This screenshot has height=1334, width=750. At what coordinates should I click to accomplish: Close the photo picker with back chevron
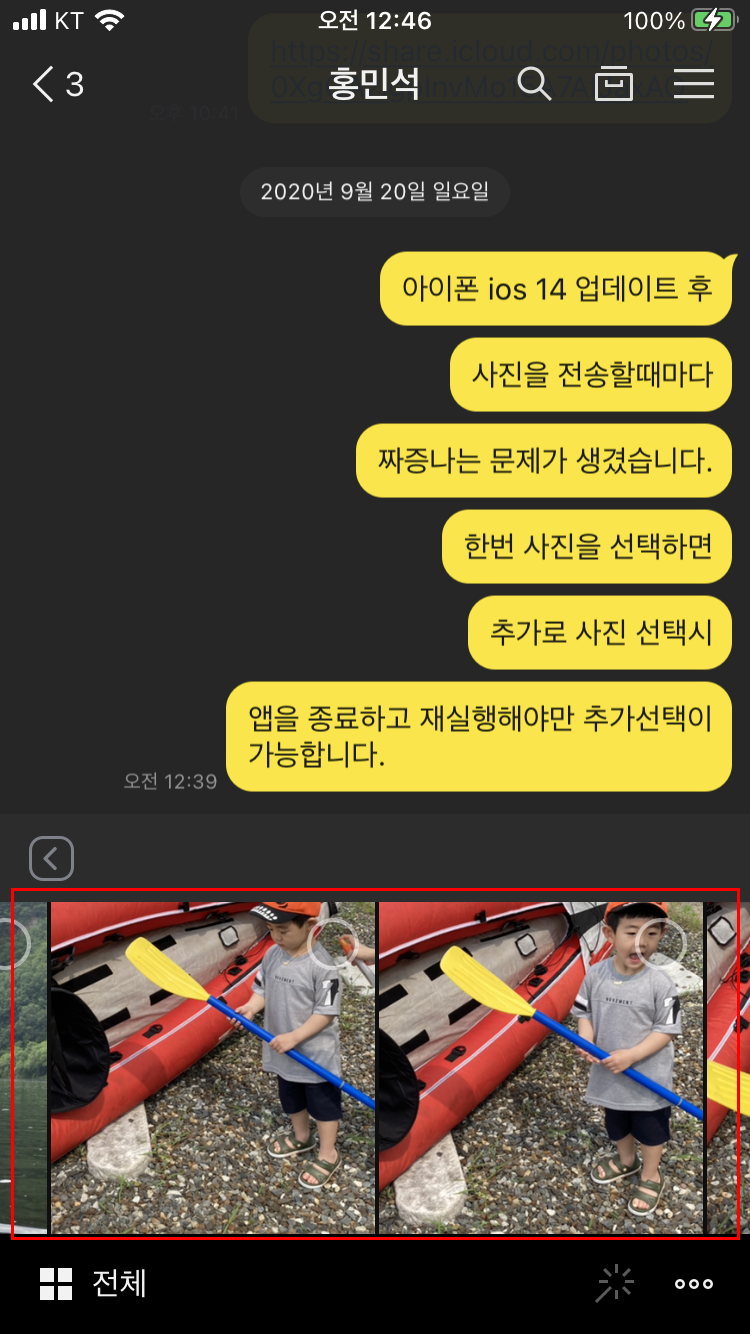pos(51,858)
